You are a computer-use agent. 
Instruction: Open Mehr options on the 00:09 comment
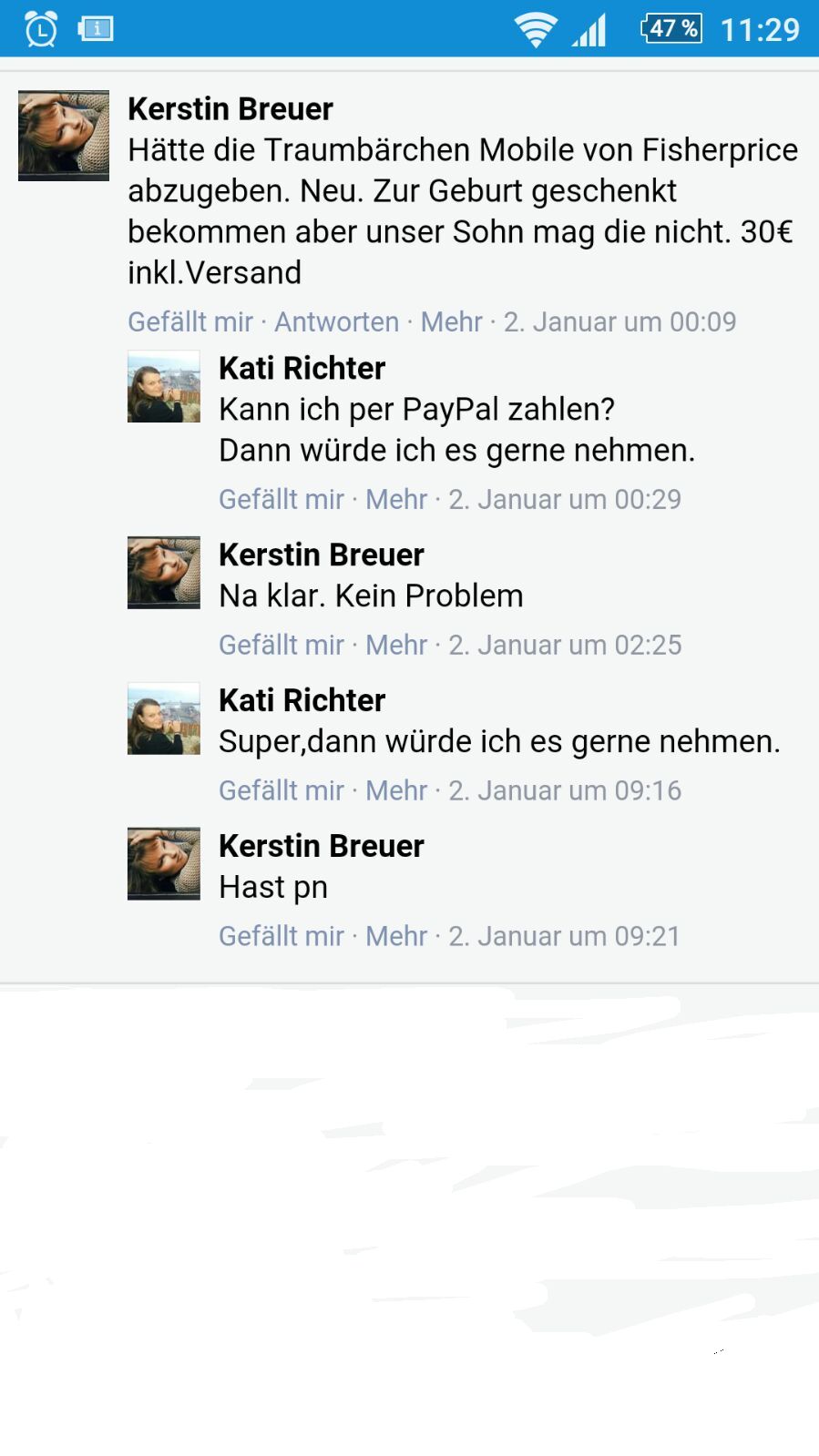451,322
